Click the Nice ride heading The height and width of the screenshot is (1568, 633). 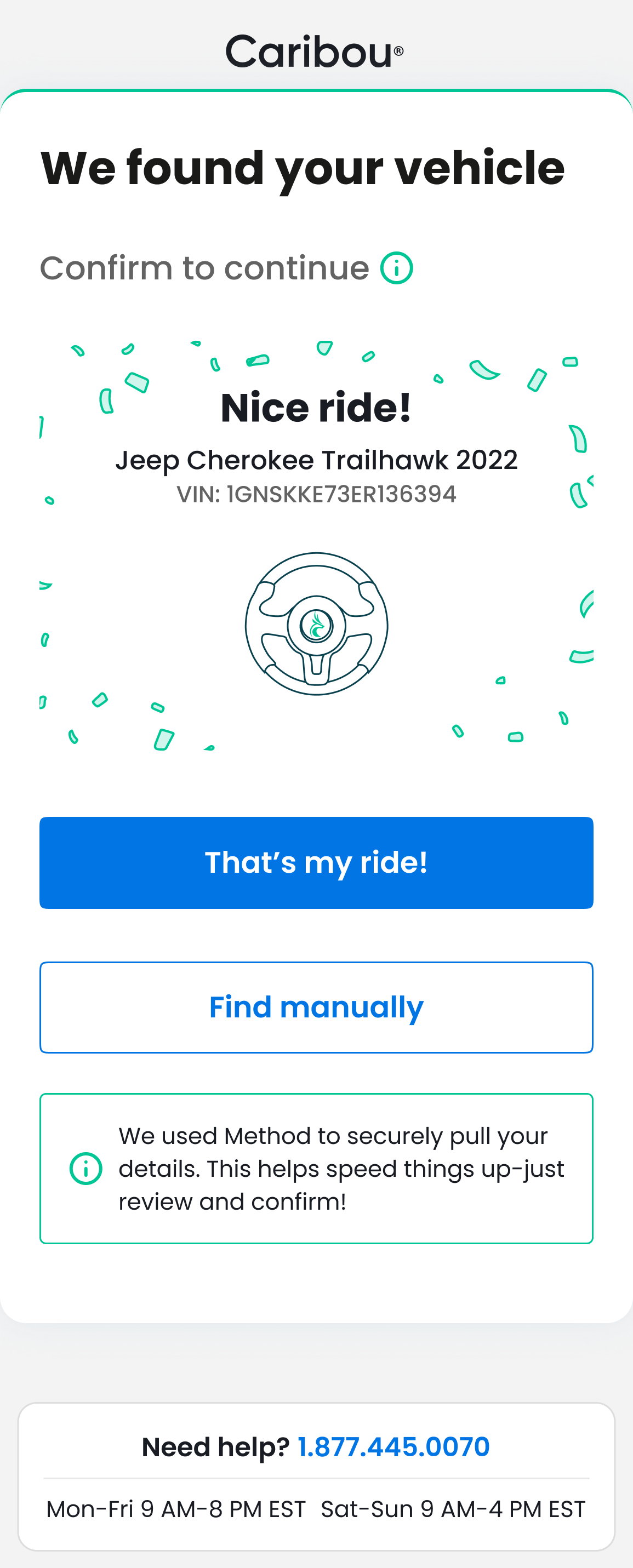pyautogui.click(x=317, y=407)
